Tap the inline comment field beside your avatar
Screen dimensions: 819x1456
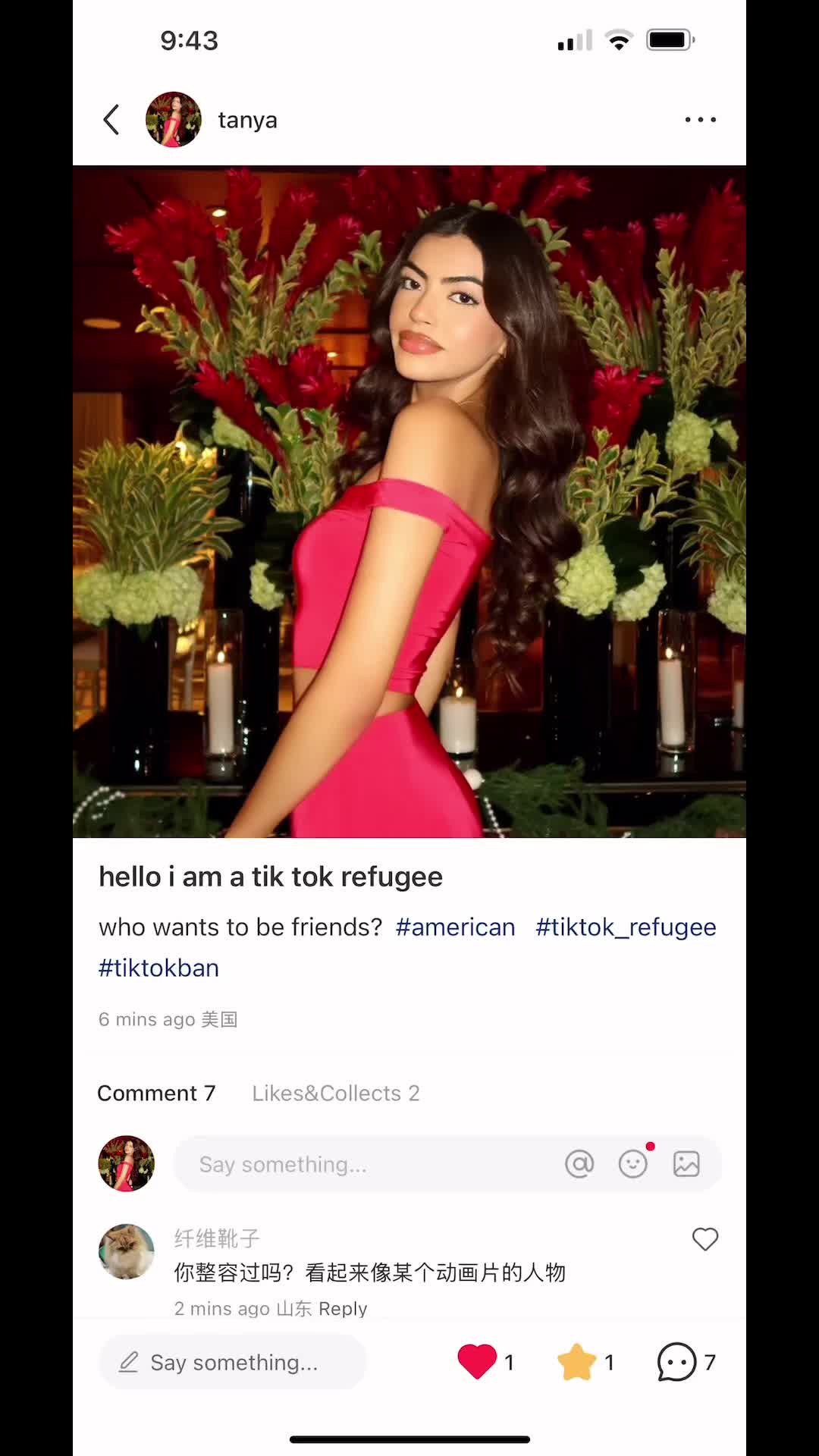364,1164
